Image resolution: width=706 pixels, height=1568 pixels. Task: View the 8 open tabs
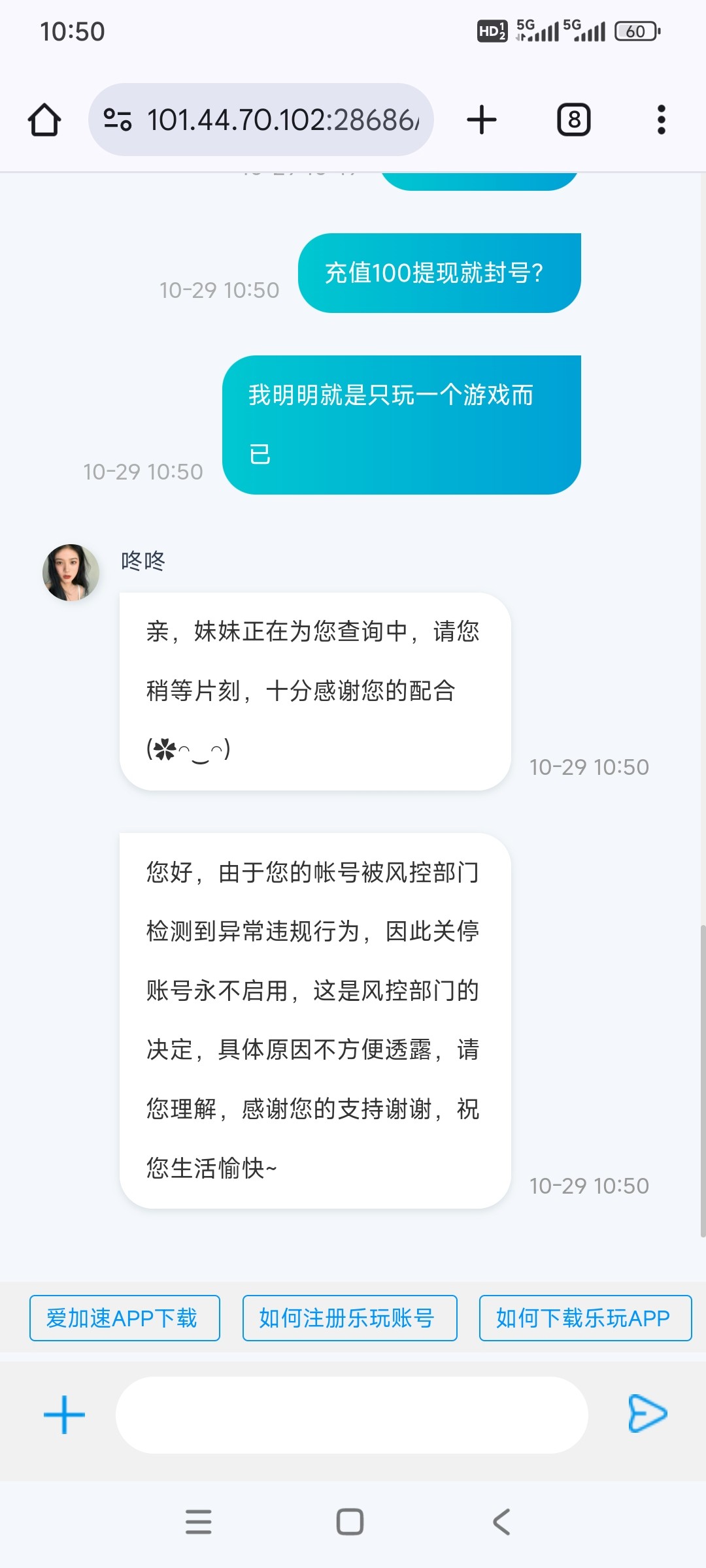[x=573, y=120]
